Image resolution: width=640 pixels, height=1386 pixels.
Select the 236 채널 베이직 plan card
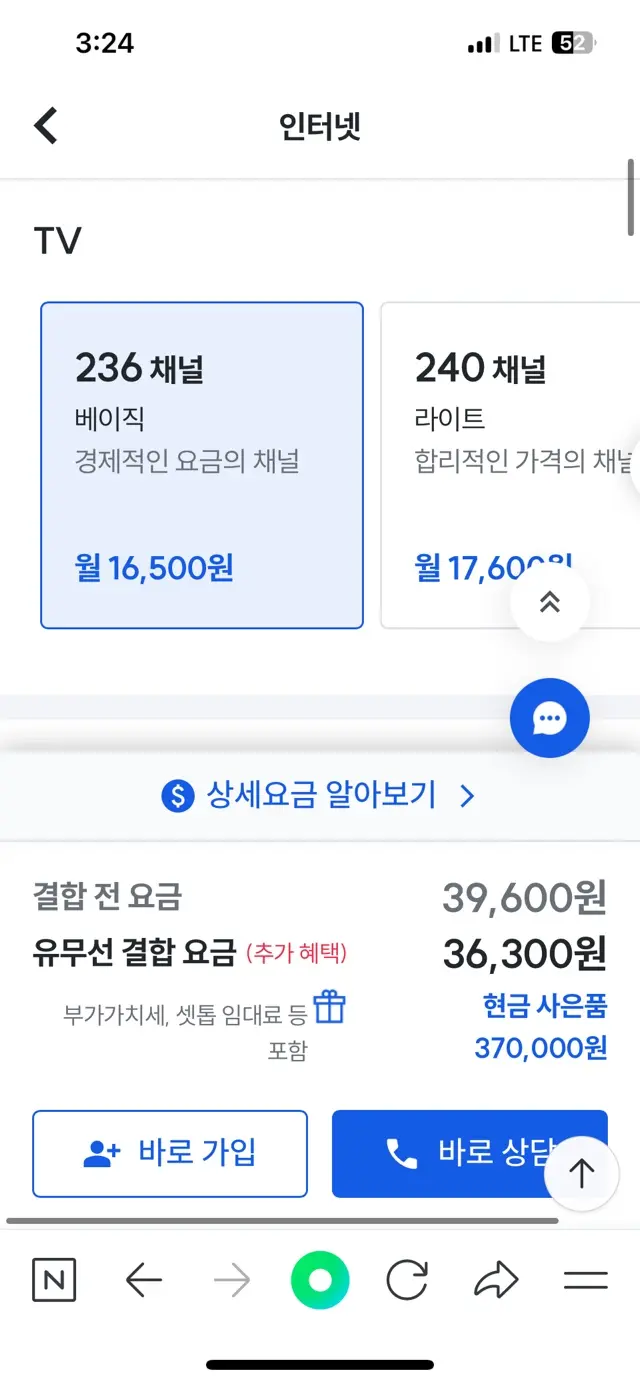click(202, 465)
